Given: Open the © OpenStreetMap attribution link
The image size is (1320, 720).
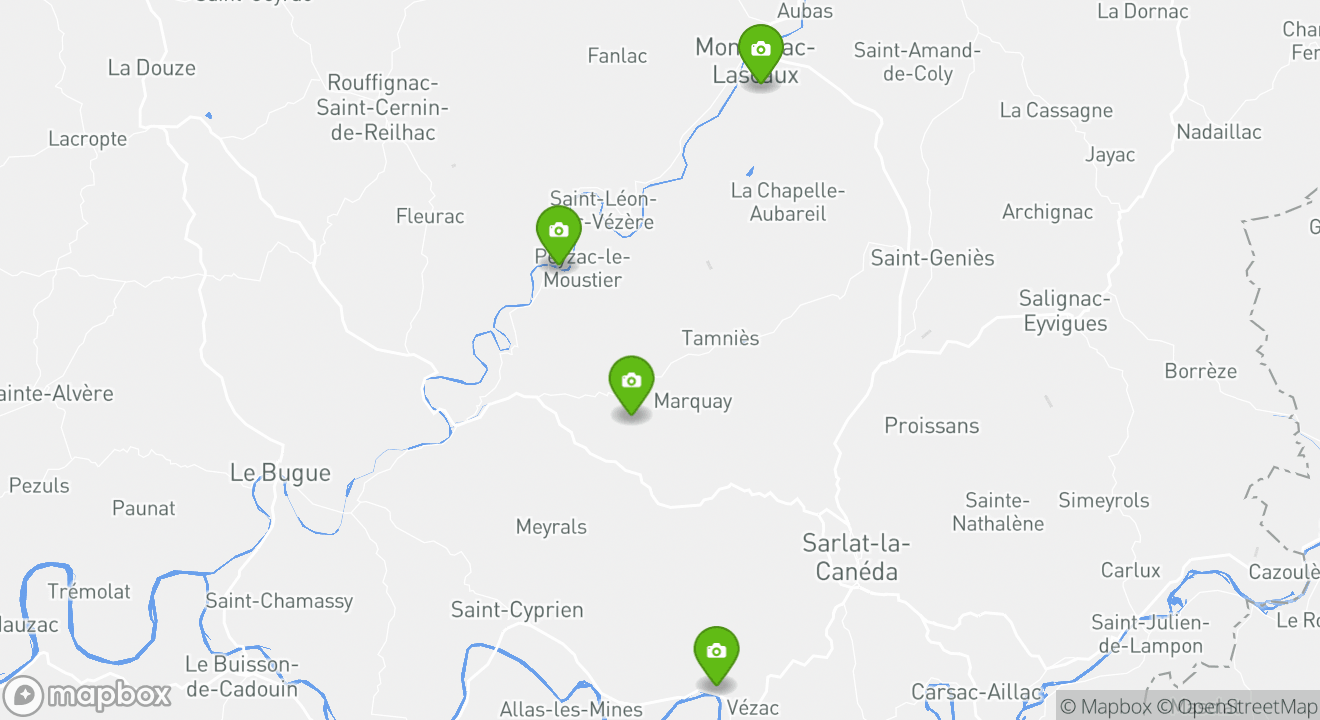Looking at the screenshot, I should tap(1237, 706).
